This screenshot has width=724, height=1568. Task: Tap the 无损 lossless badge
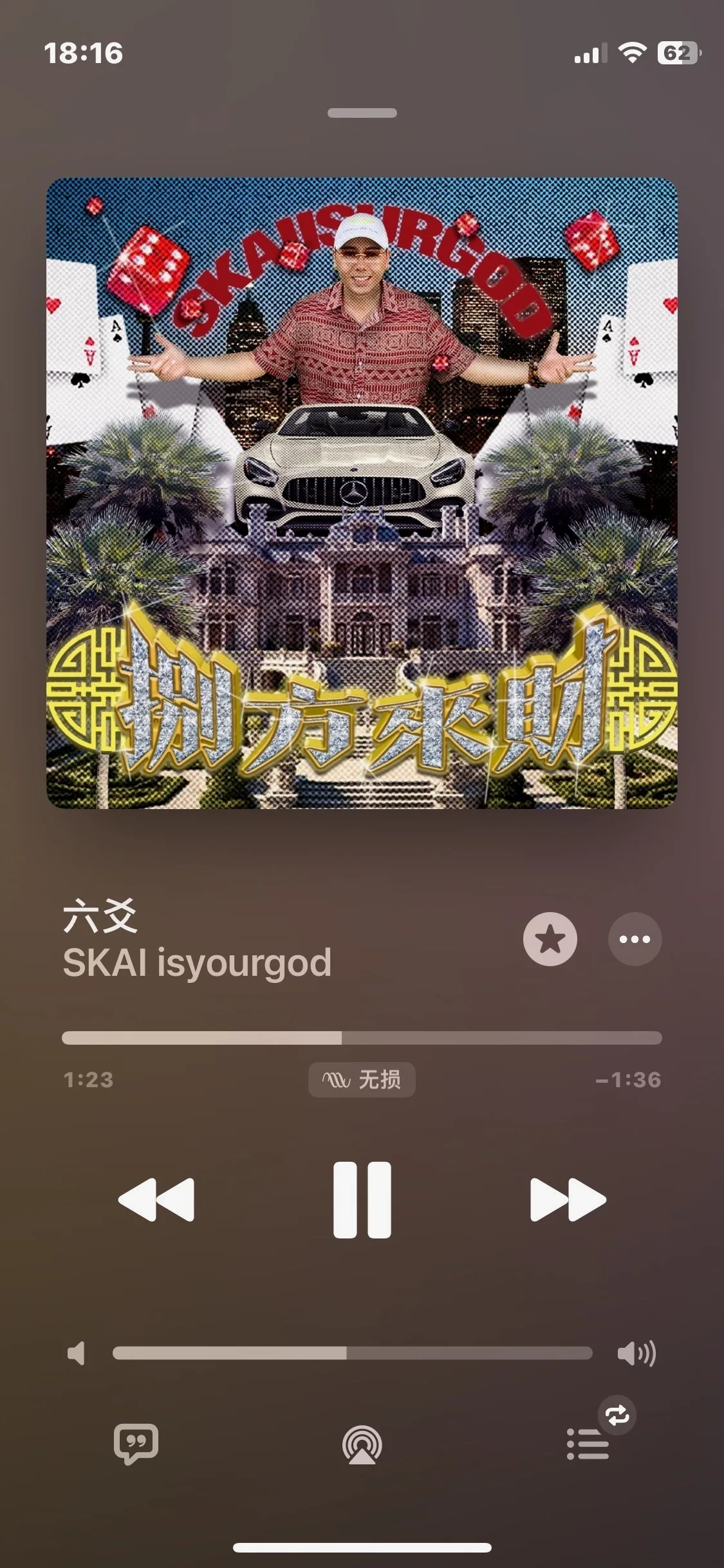pos(362,1079)
